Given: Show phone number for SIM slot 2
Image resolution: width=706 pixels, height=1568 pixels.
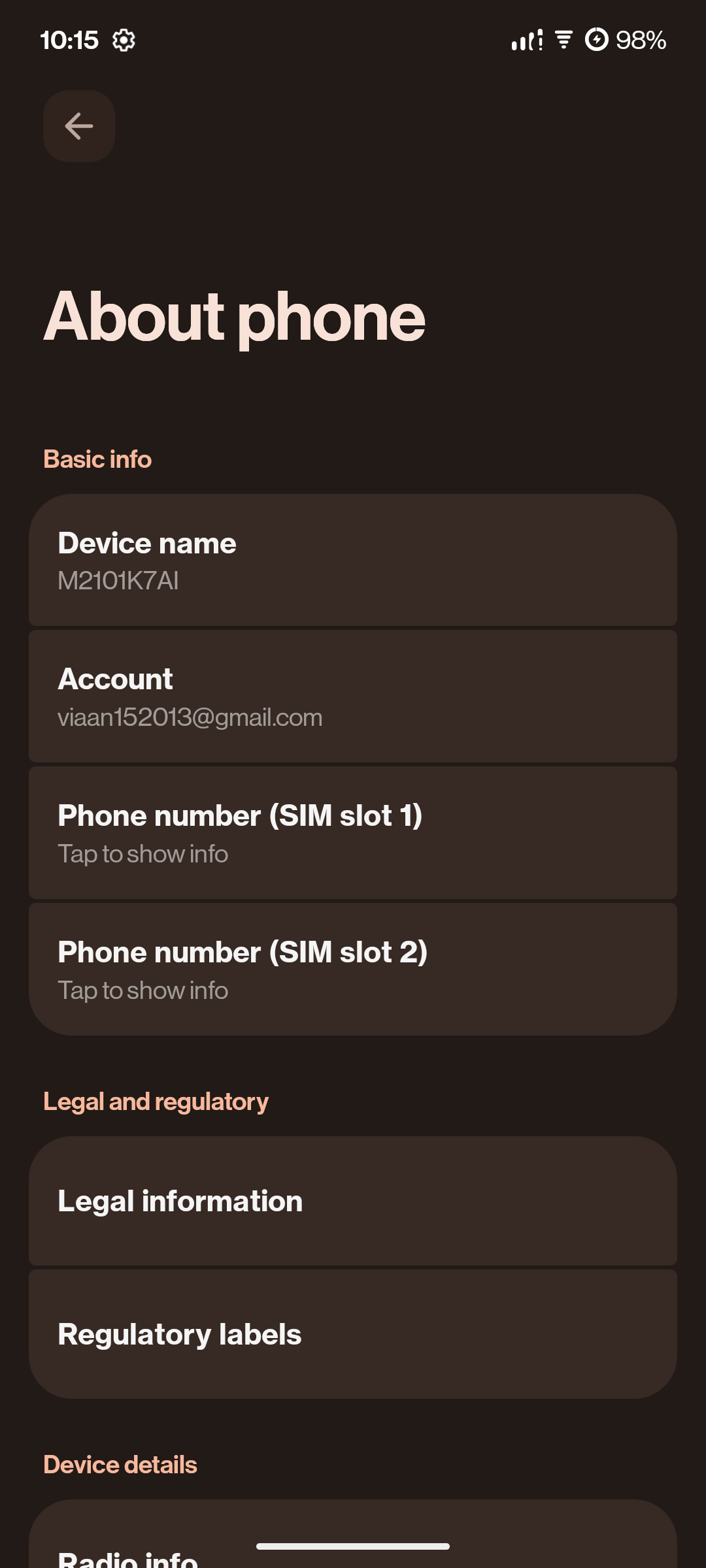Looking at the screenshot, I should pos(353,970).
